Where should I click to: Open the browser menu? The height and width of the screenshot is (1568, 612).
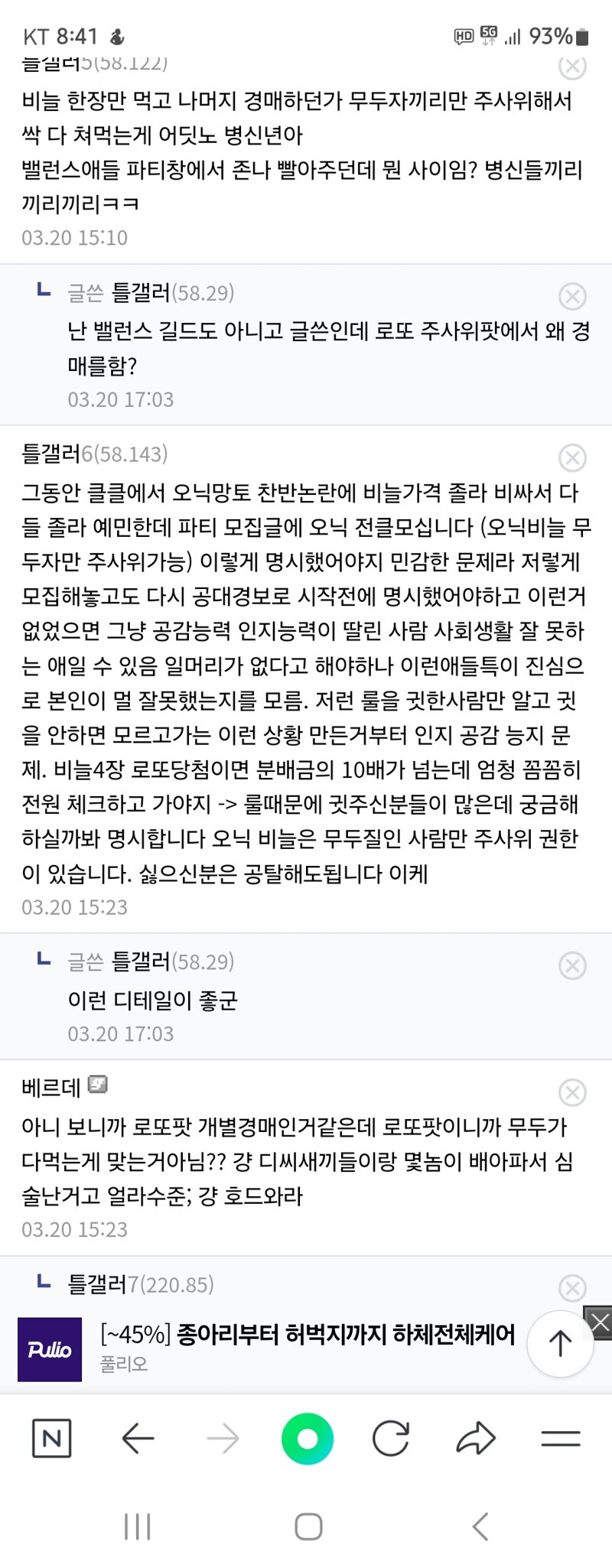coord(560,1439)
